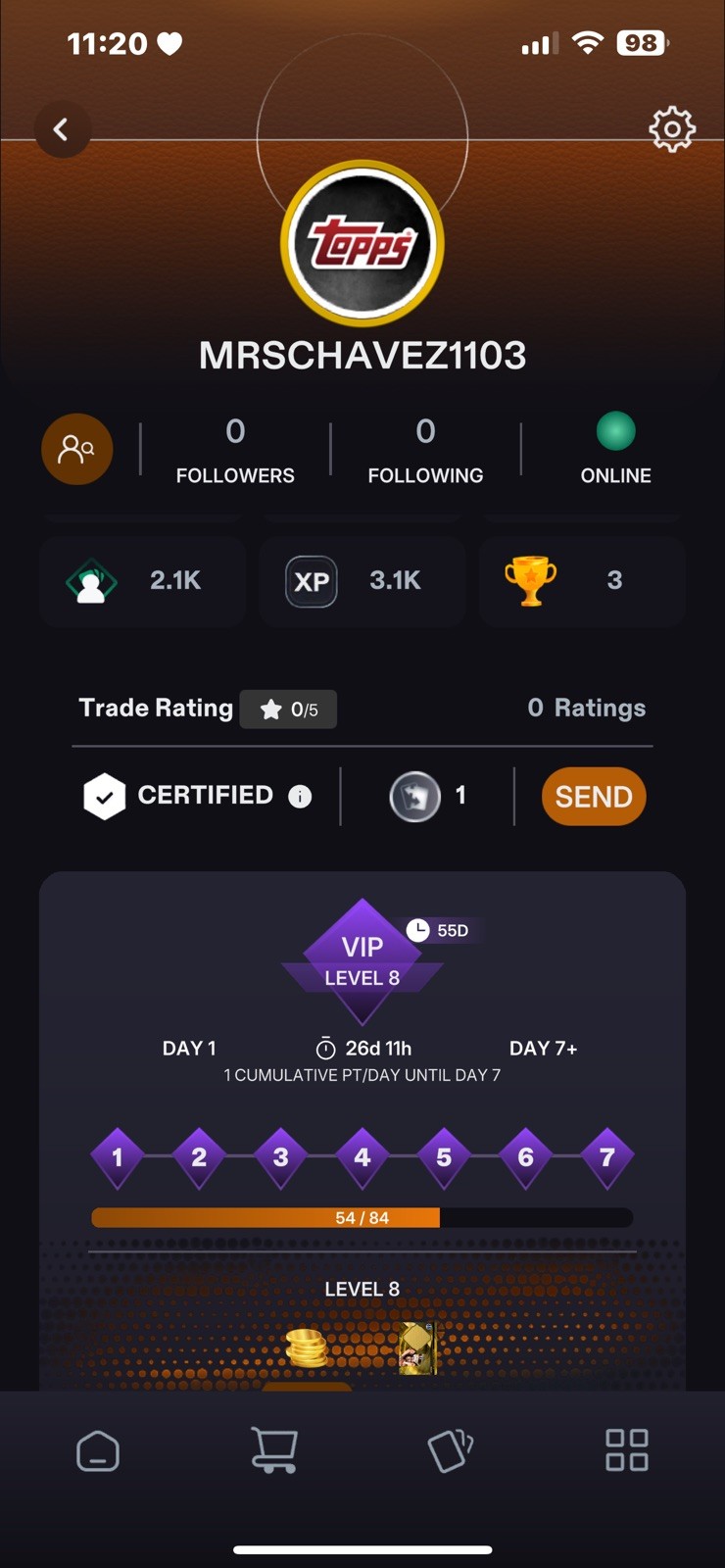Screen dimensions: 725x1568
Task: Tap the Certified info icon
Action: tap(300, 796)
